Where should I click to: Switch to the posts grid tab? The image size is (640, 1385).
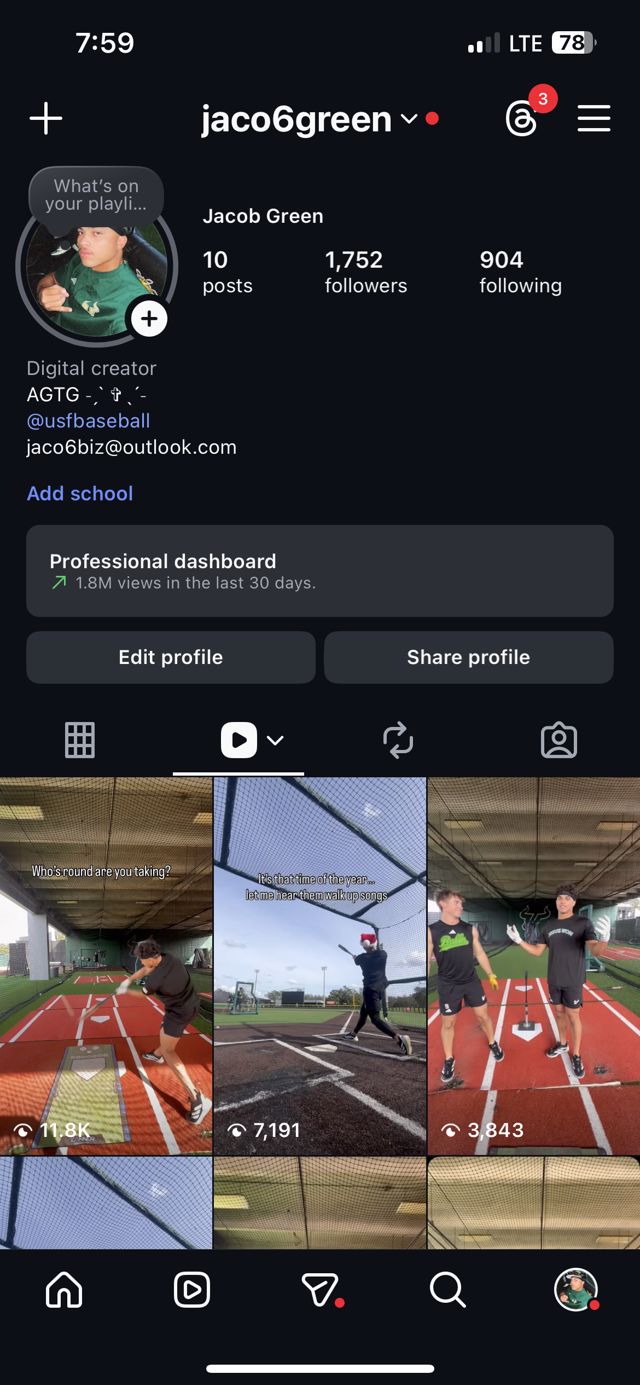tap(80, 740)
